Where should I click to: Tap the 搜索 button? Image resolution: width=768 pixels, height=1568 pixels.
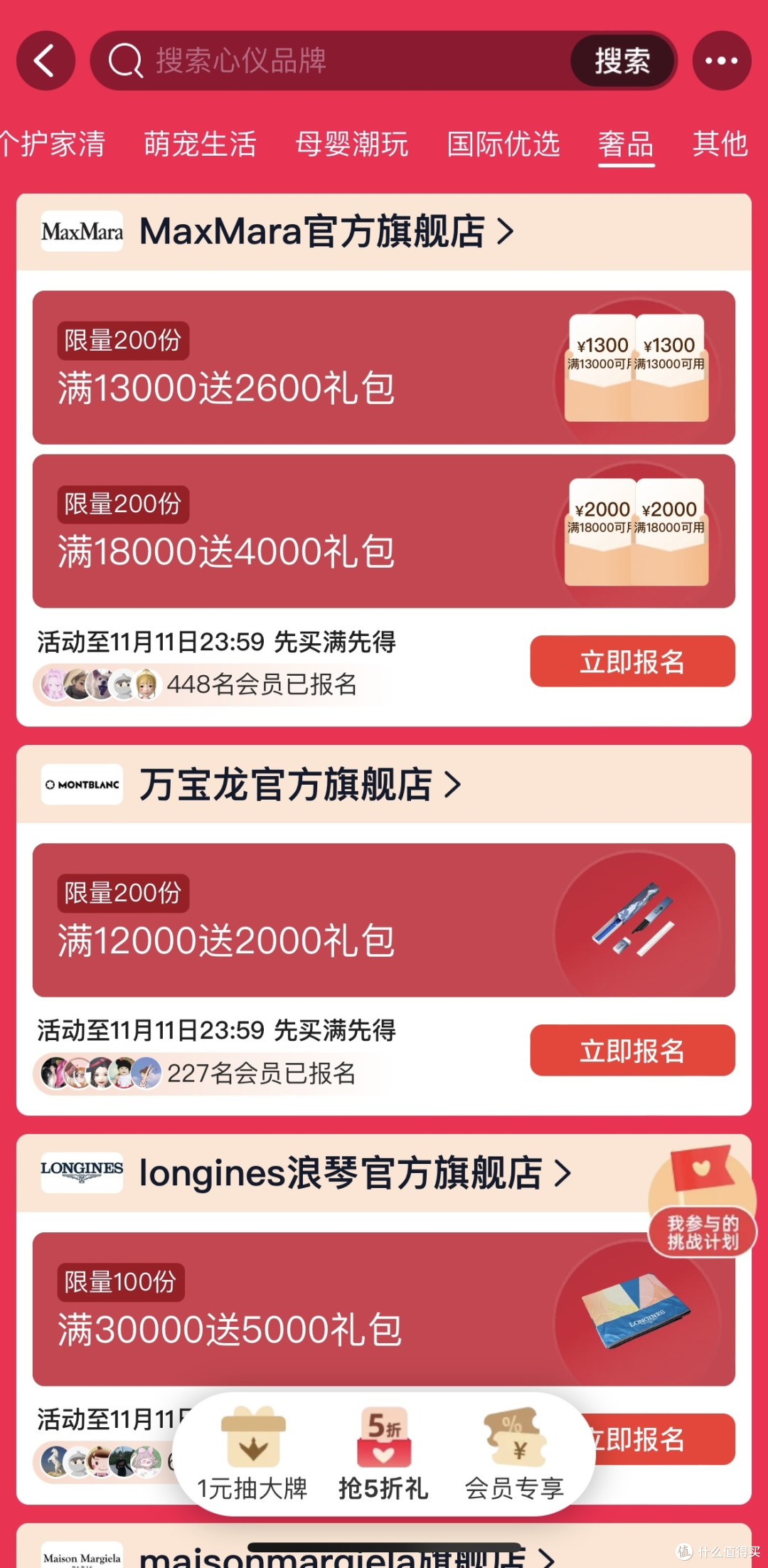622,60
